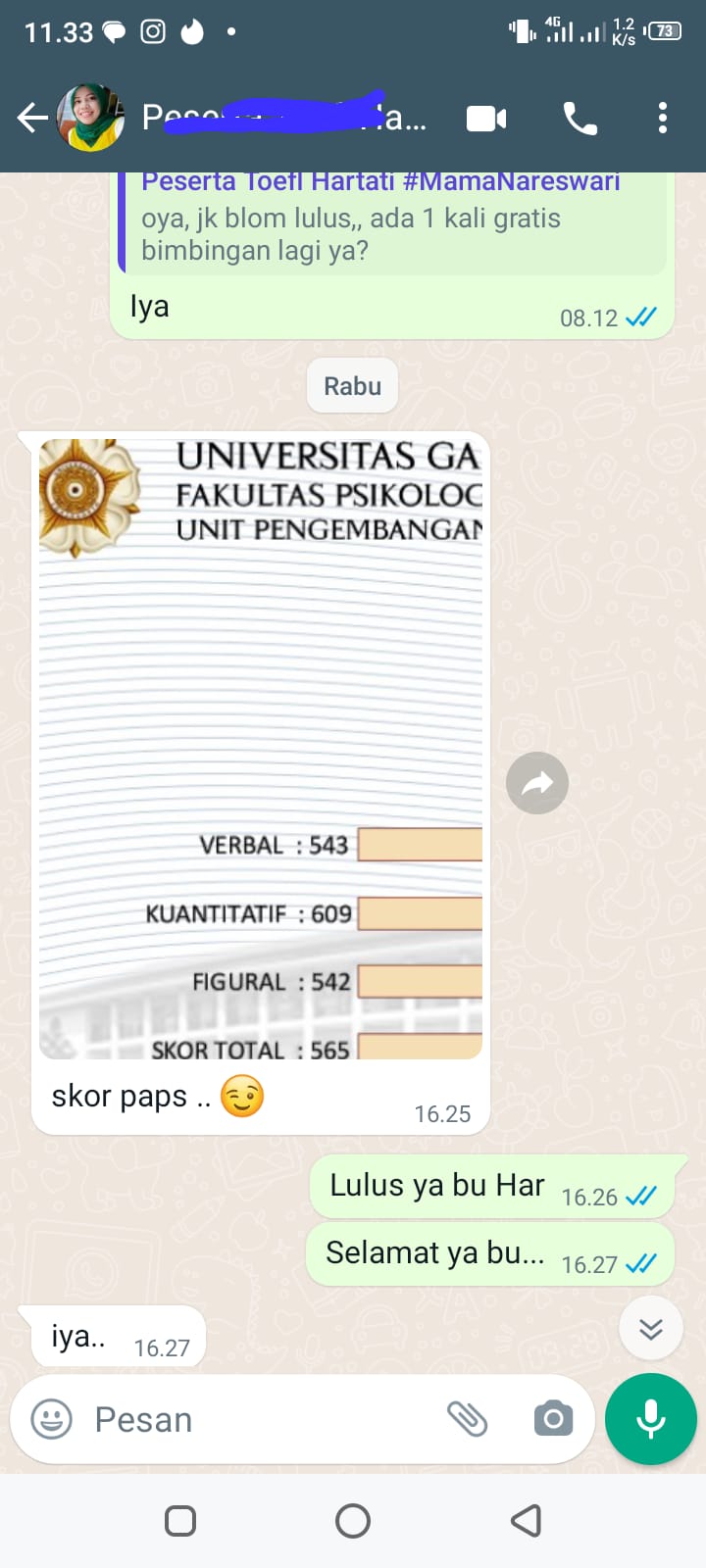Screen dimensions: 706x1568
Task: Jump to the latest messages
Action: 651,1328
